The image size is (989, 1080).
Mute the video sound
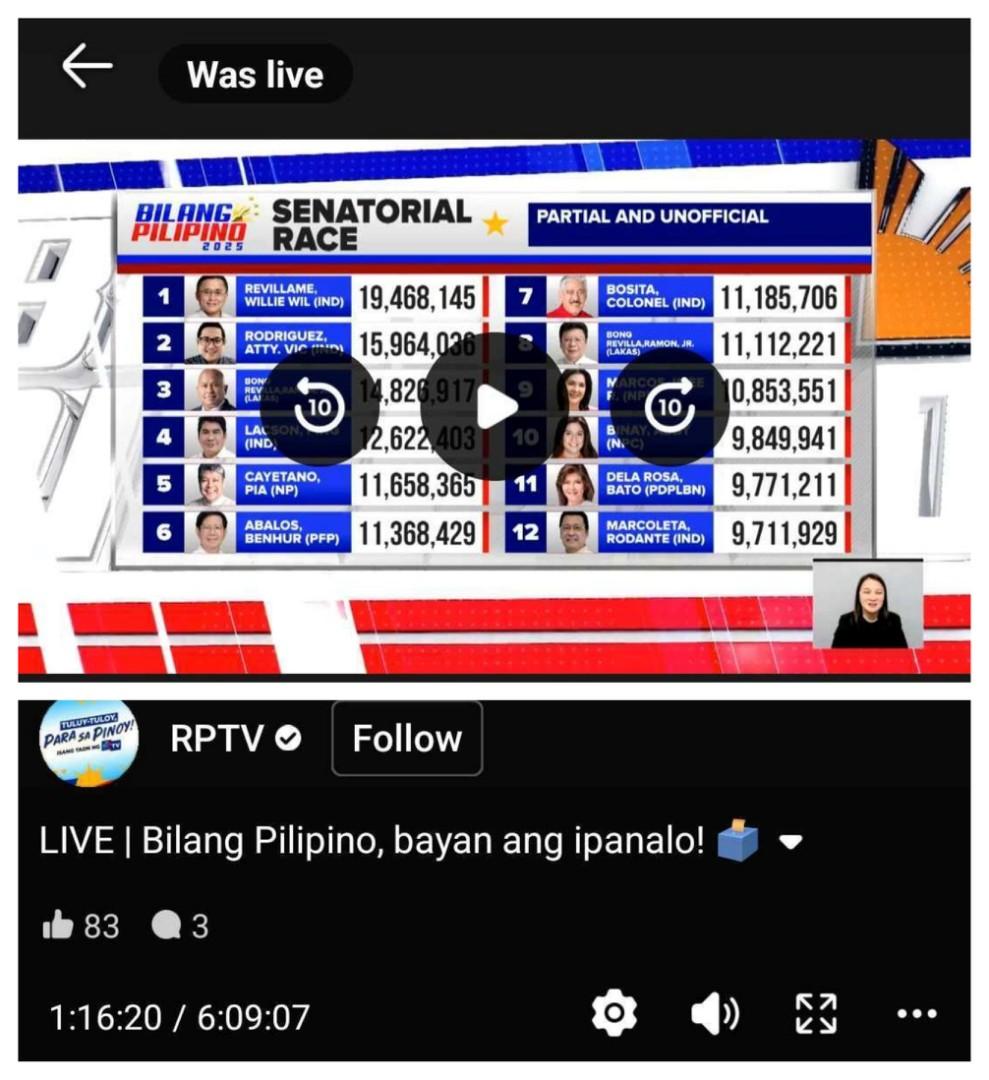pos(714,1015)
